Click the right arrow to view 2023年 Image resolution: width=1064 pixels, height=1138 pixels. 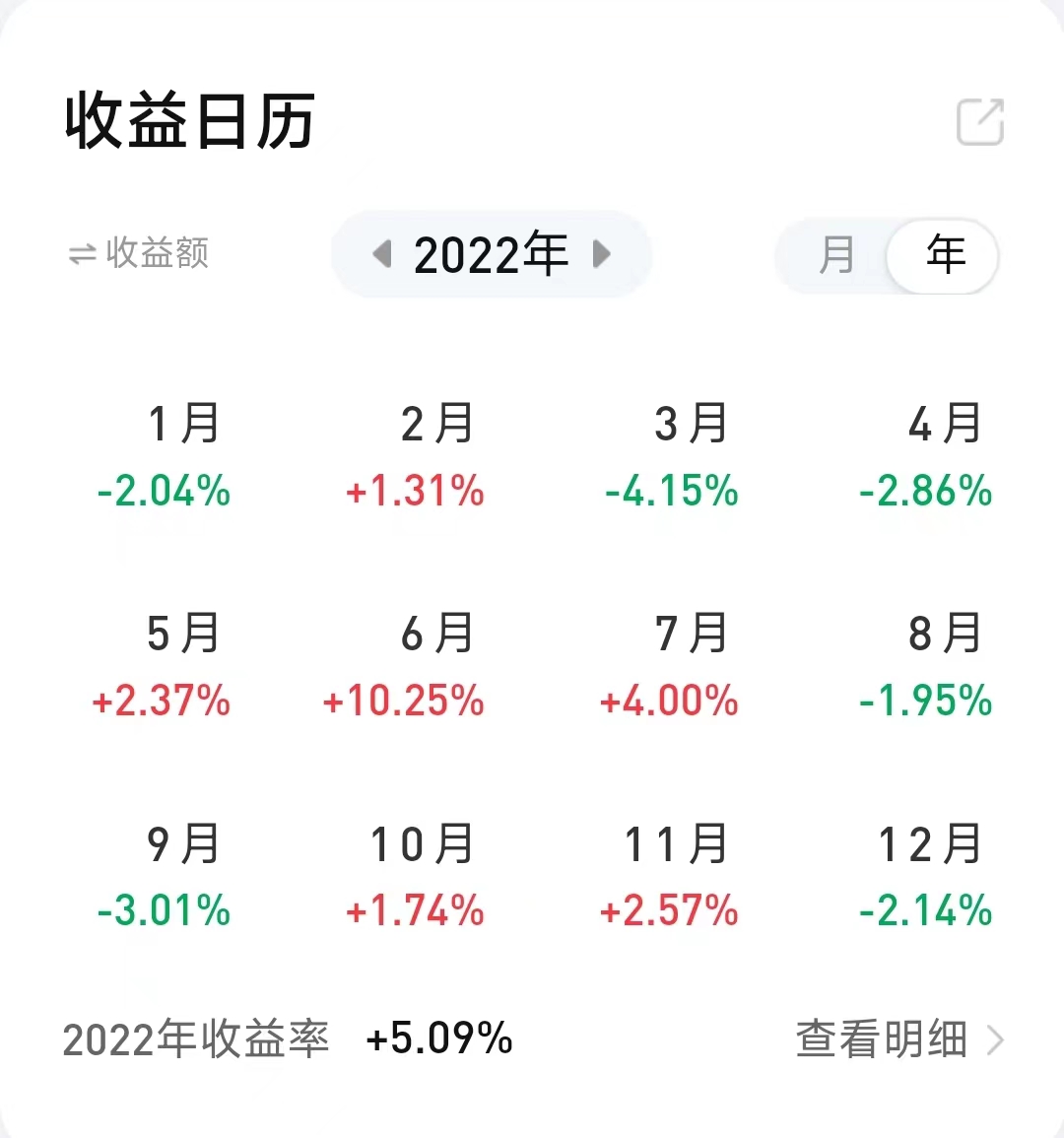point(601,254)
